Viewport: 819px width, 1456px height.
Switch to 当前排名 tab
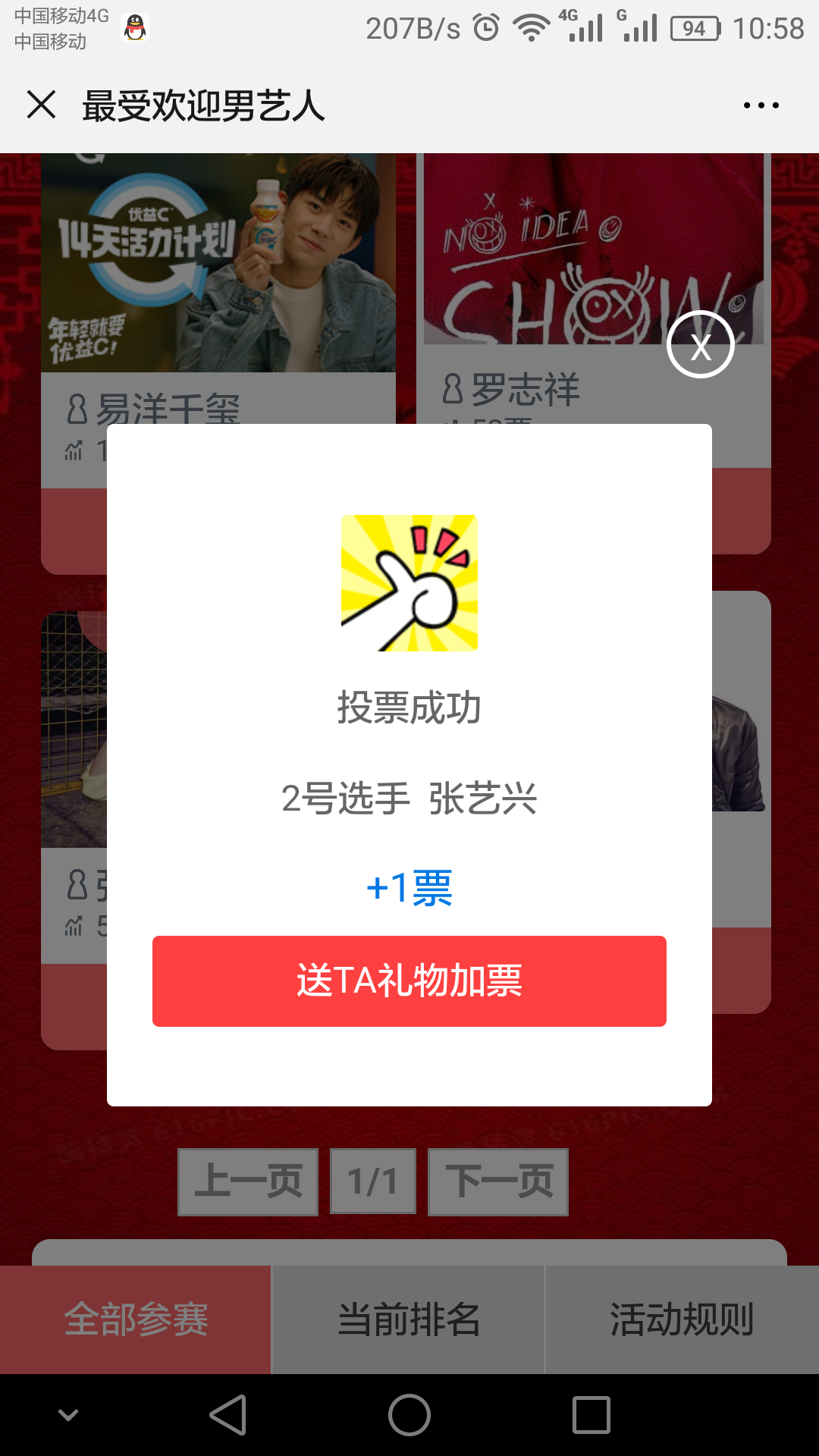pyautogui.click(x=409, y=1319)
